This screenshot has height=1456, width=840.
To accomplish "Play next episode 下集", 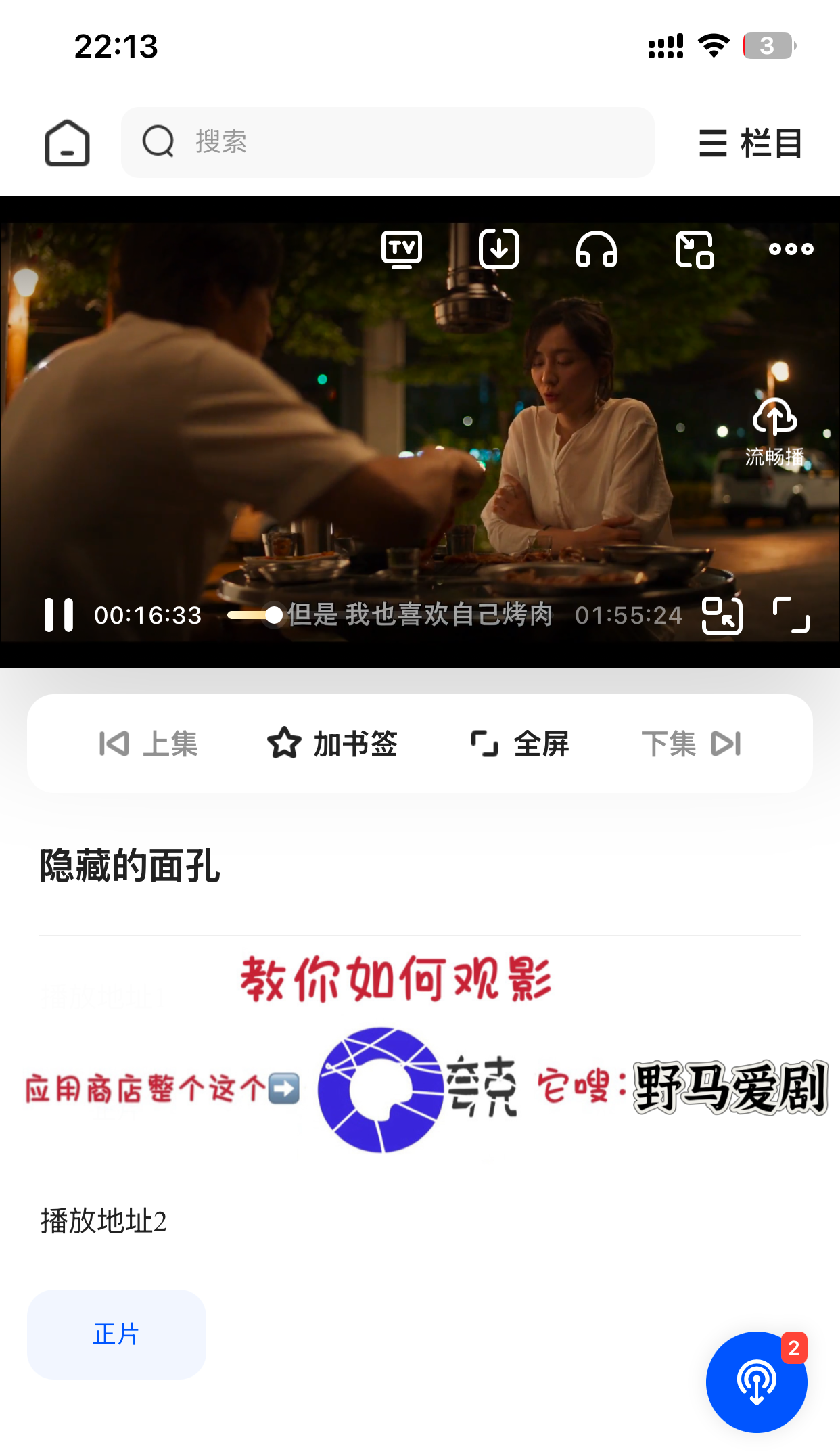I will (691, 744).
